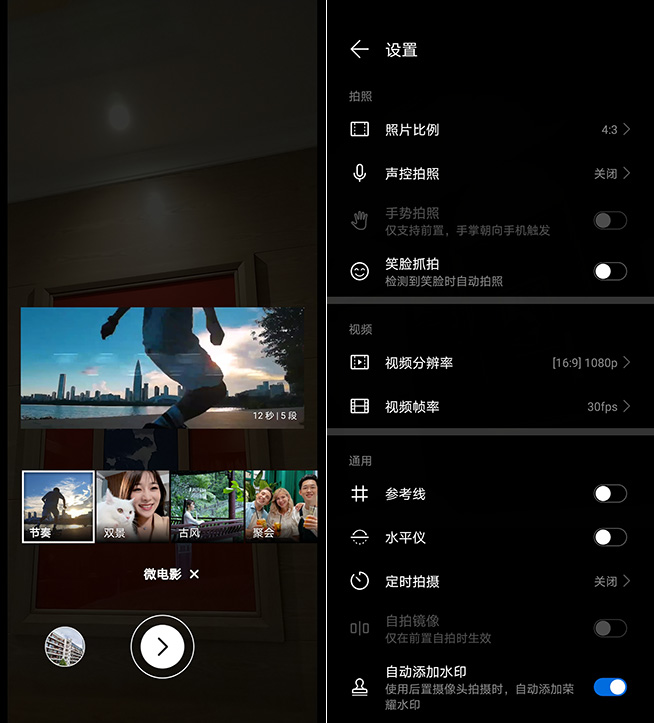The height and width of the screenshot is (723, 654).
Task: Turn on the 参考线 grid toggle
Action: click(610, 494)
